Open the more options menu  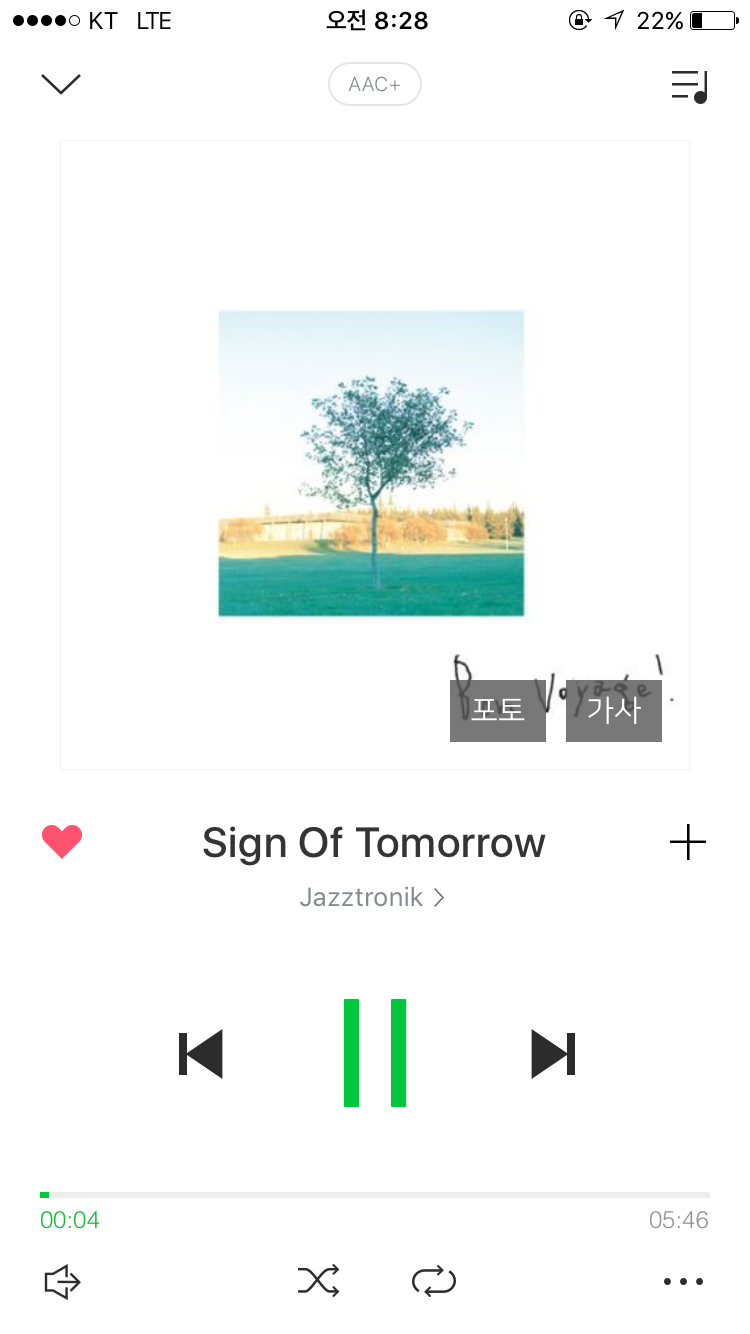click(x=684, y=1281)
